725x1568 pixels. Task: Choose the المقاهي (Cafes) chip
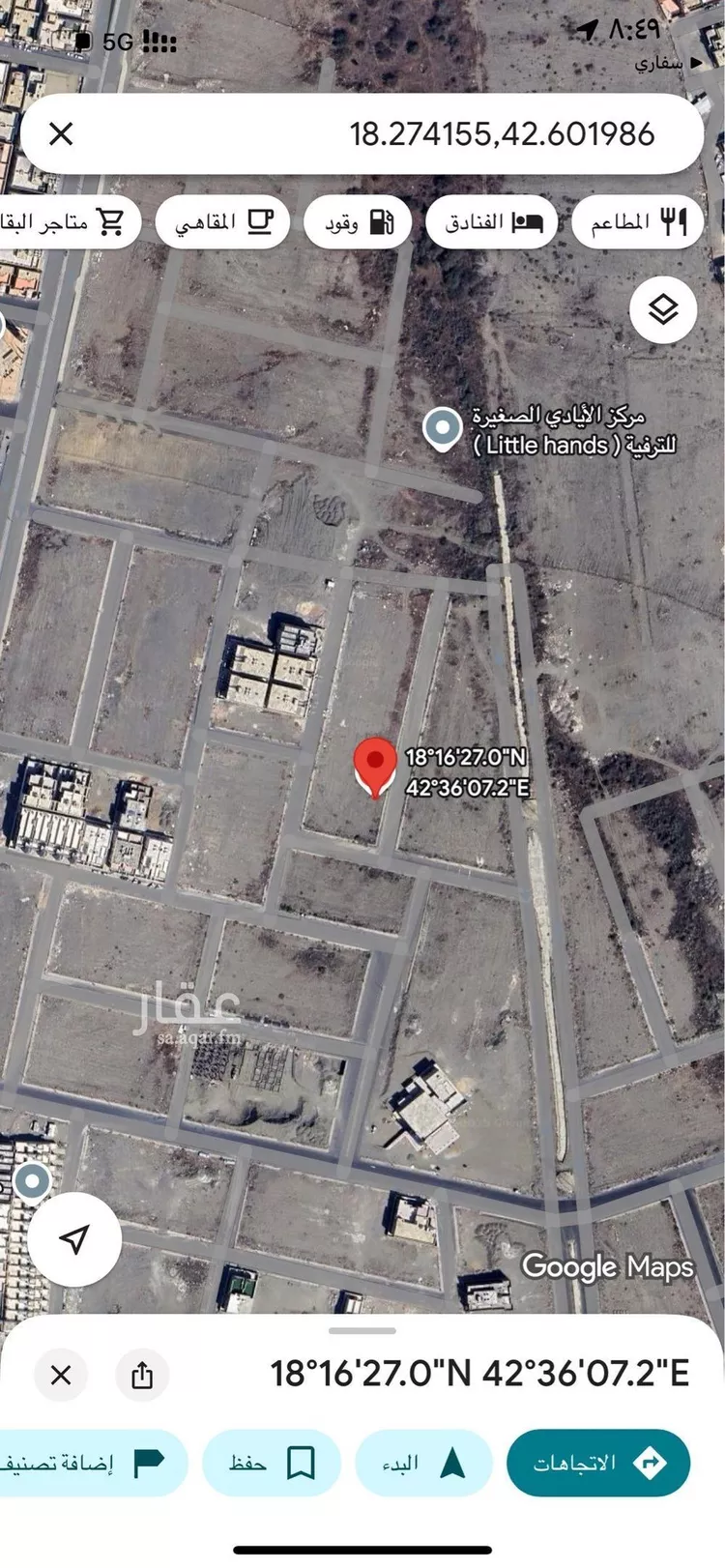click(221, 222)
